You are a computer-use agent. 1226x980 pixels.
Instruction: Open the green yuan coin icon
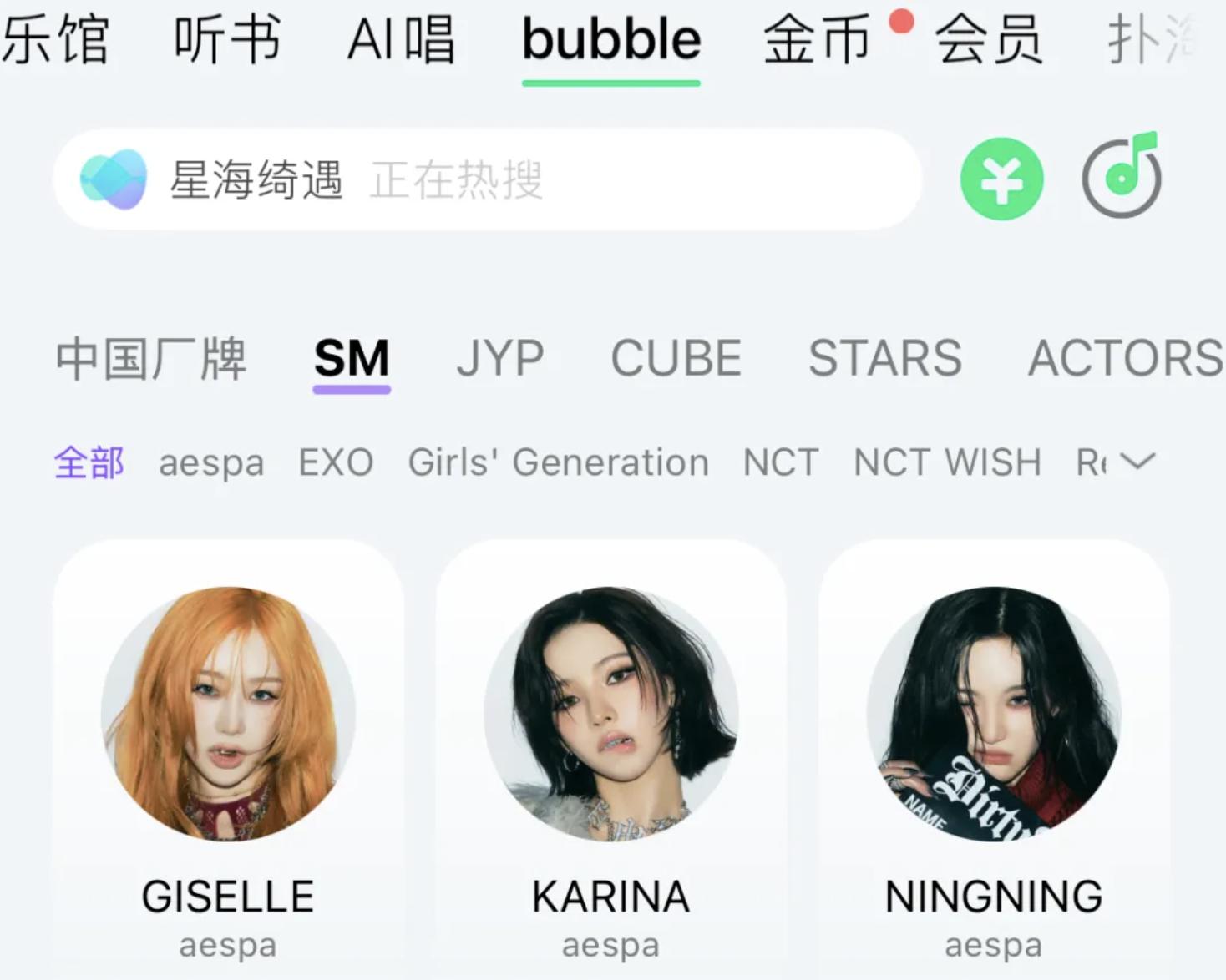click(x=1001, y=179)
